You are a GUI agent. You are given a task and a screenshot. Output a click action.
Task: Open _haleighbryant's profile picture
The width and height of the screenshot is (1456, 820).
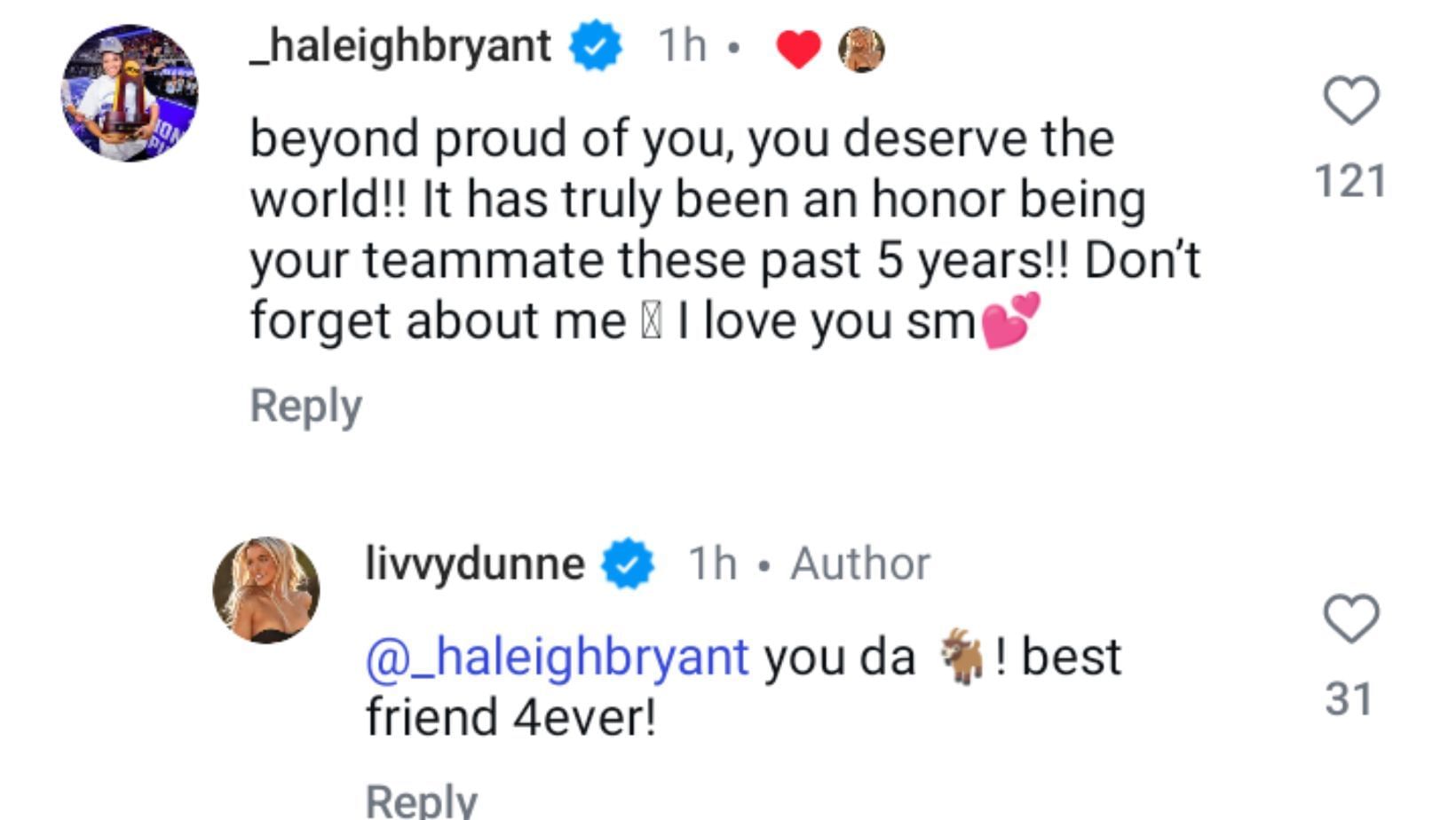130,93
